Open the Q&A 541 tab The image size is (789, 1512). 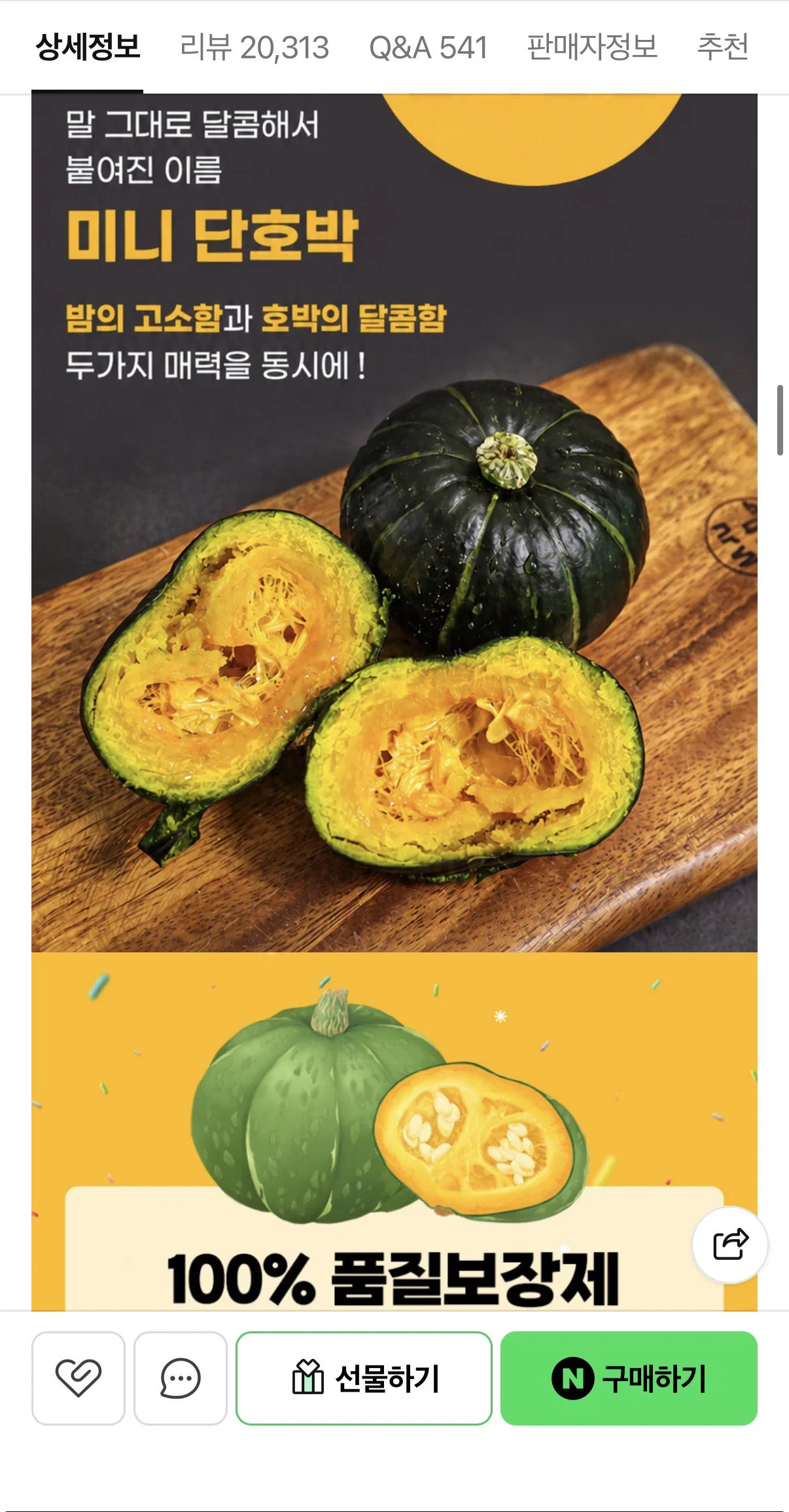(428, 47)
